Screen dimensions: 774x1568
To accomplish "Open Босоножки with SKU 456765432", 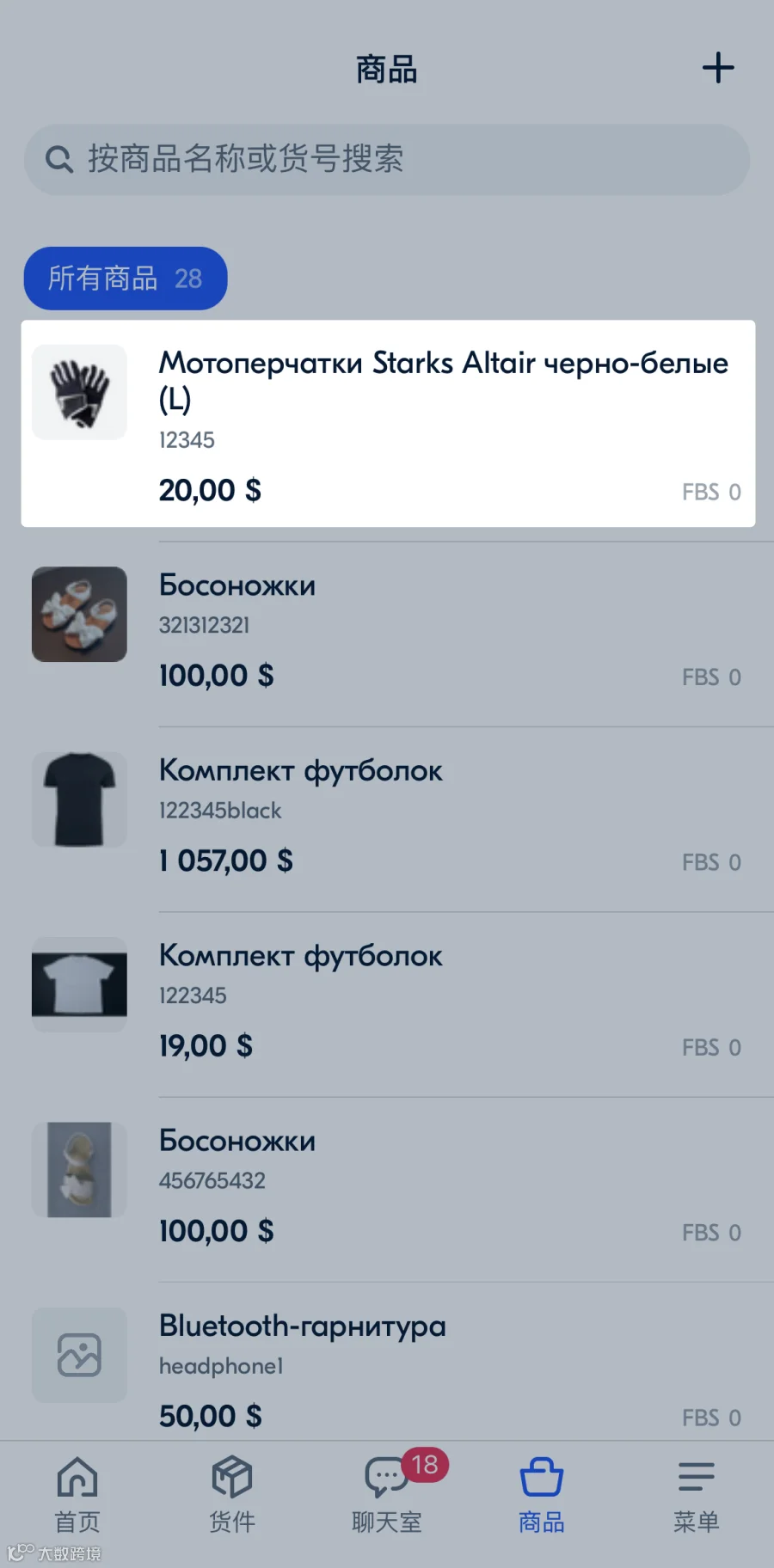I will pos(388,1190).
